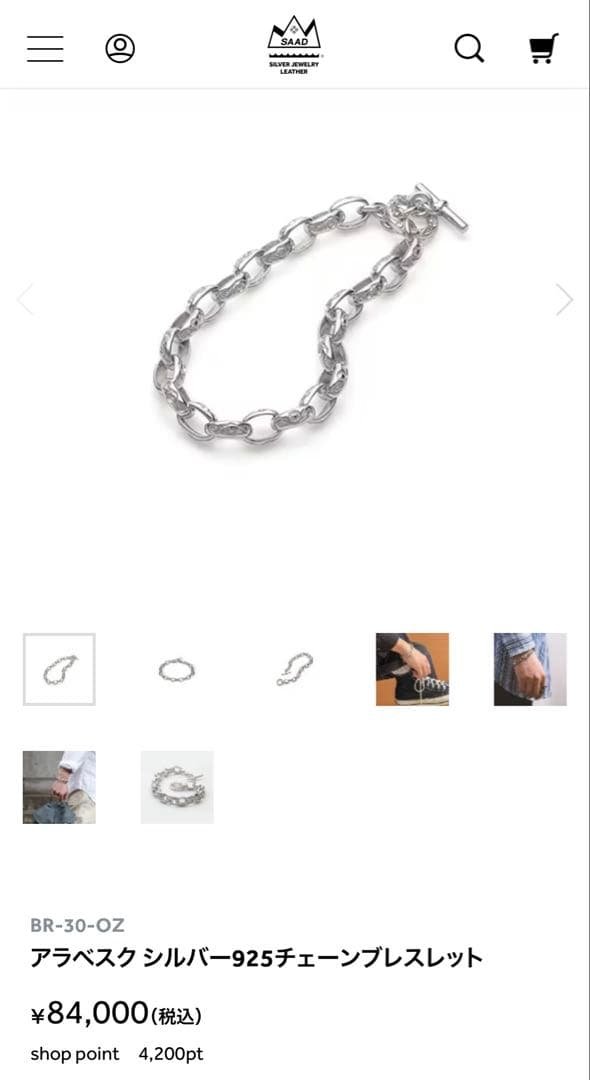This screenshot has height=1080, width=590.
Task: Show the previous product image arrow
Action: click(25, 300)
